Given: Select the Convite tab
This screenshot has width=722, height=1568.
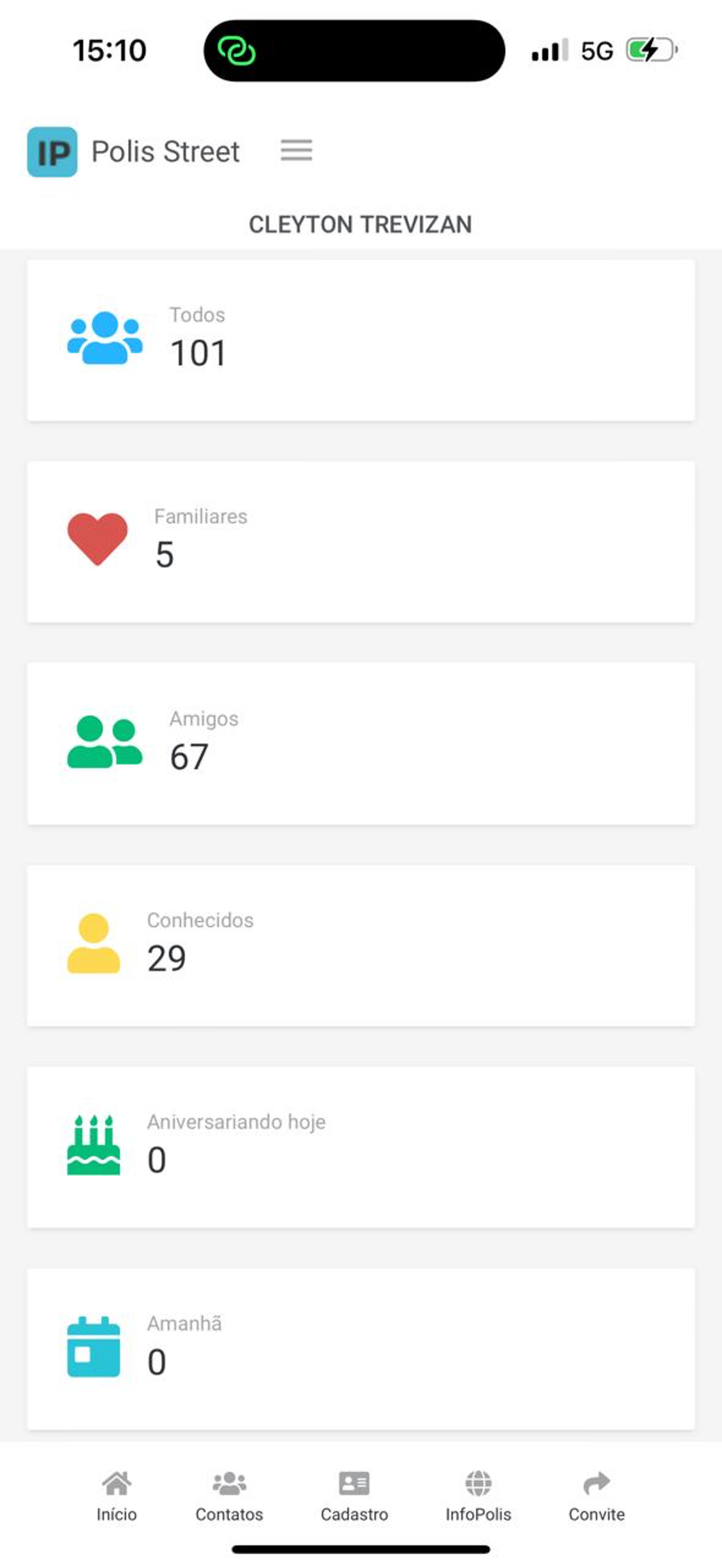Looking at the screenshot, I should pos(596,1495).
